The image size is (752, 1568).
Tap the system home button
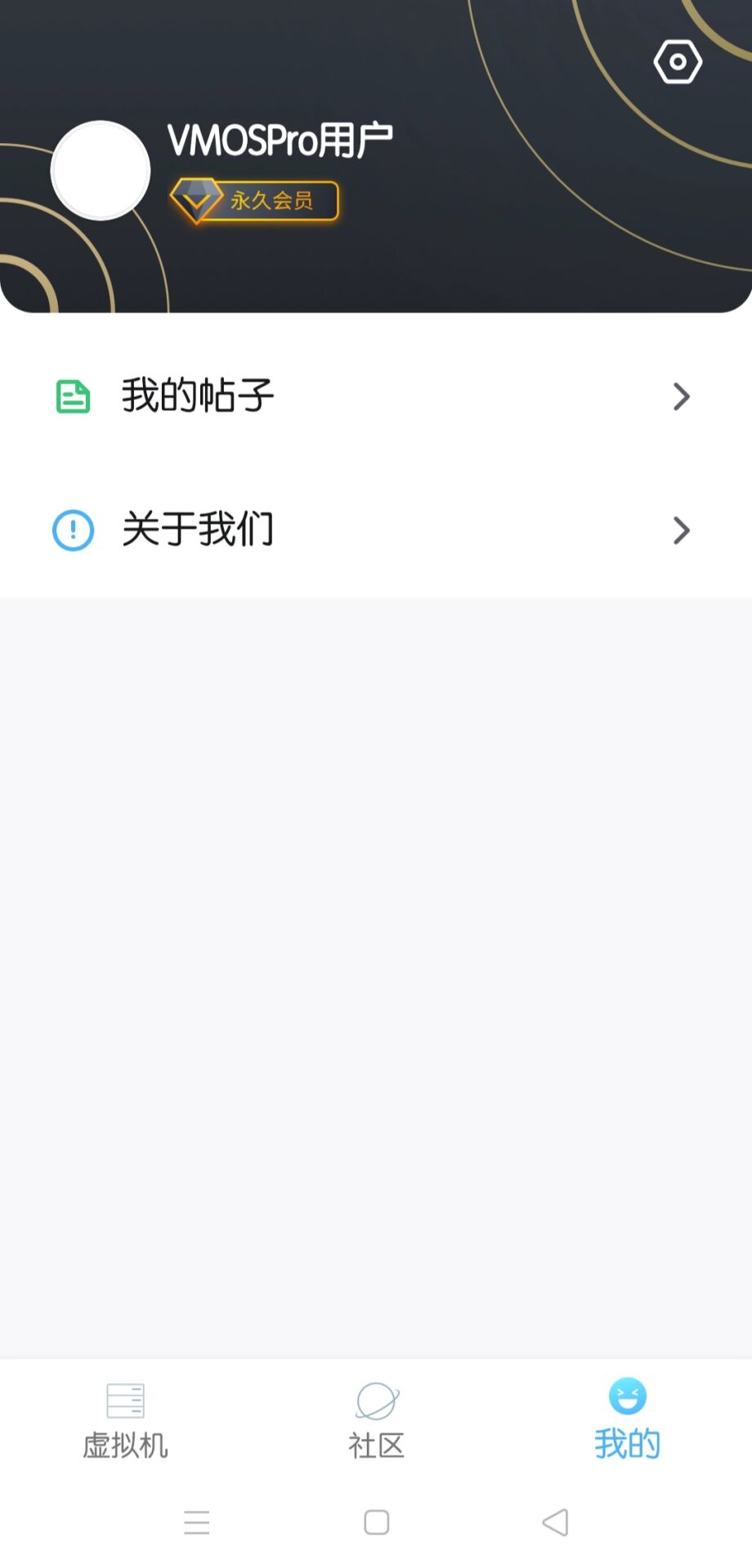376,1522
